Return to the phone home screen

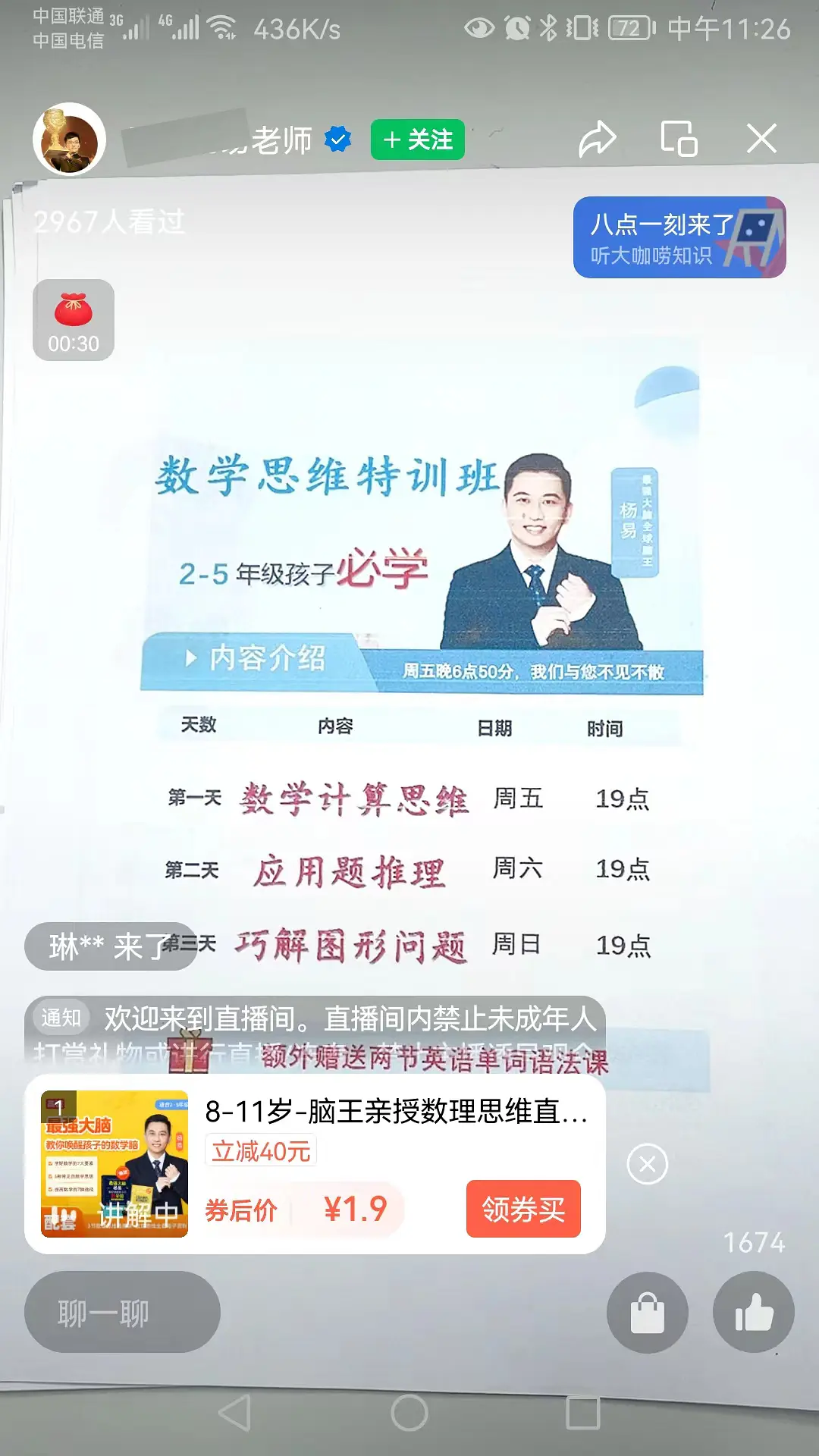(x=409, y=1413)
